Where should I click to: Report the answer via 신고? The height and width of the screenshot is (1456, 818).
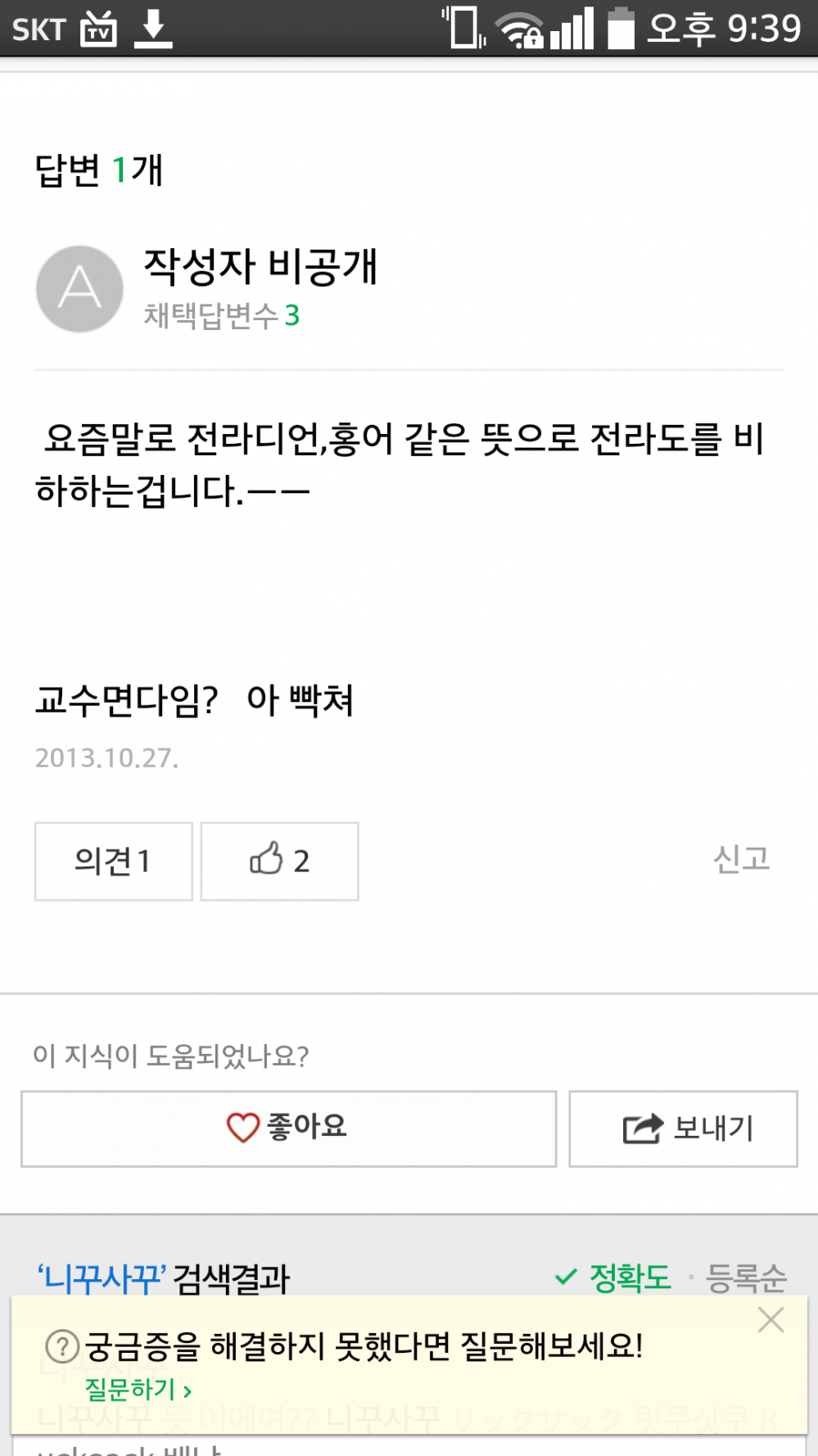point(741,859)
